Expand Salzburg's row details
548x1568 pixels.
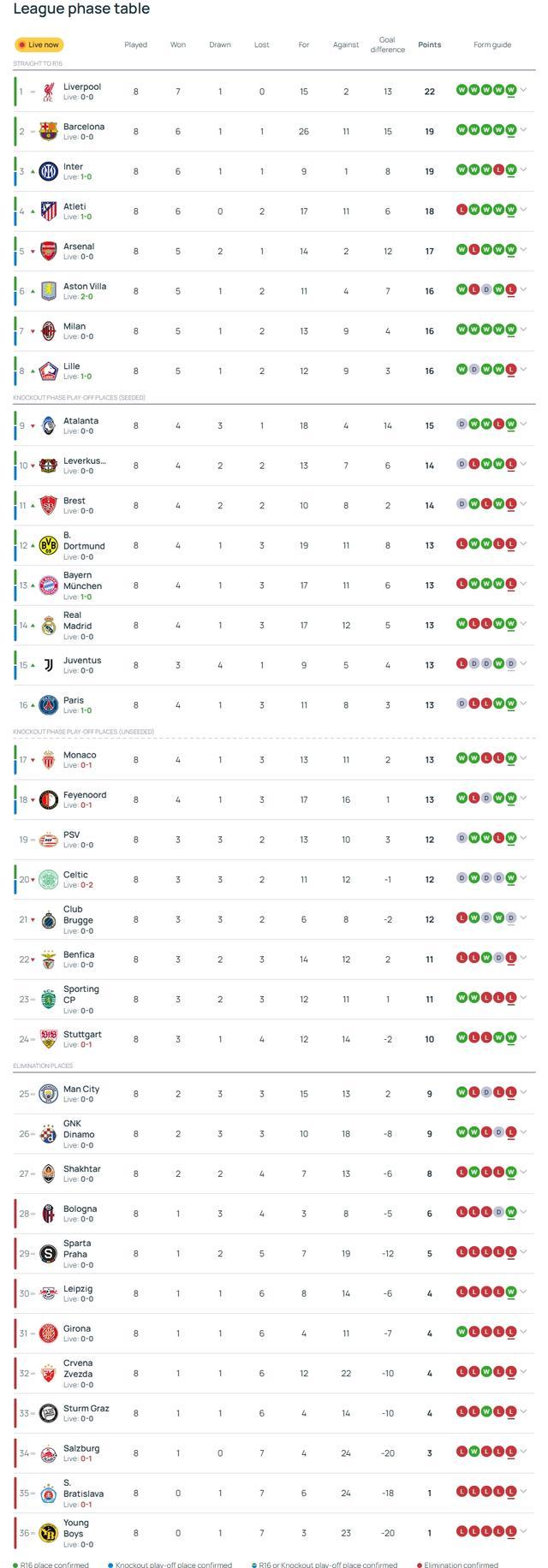pyautogui.click(x=524, y=1452)
